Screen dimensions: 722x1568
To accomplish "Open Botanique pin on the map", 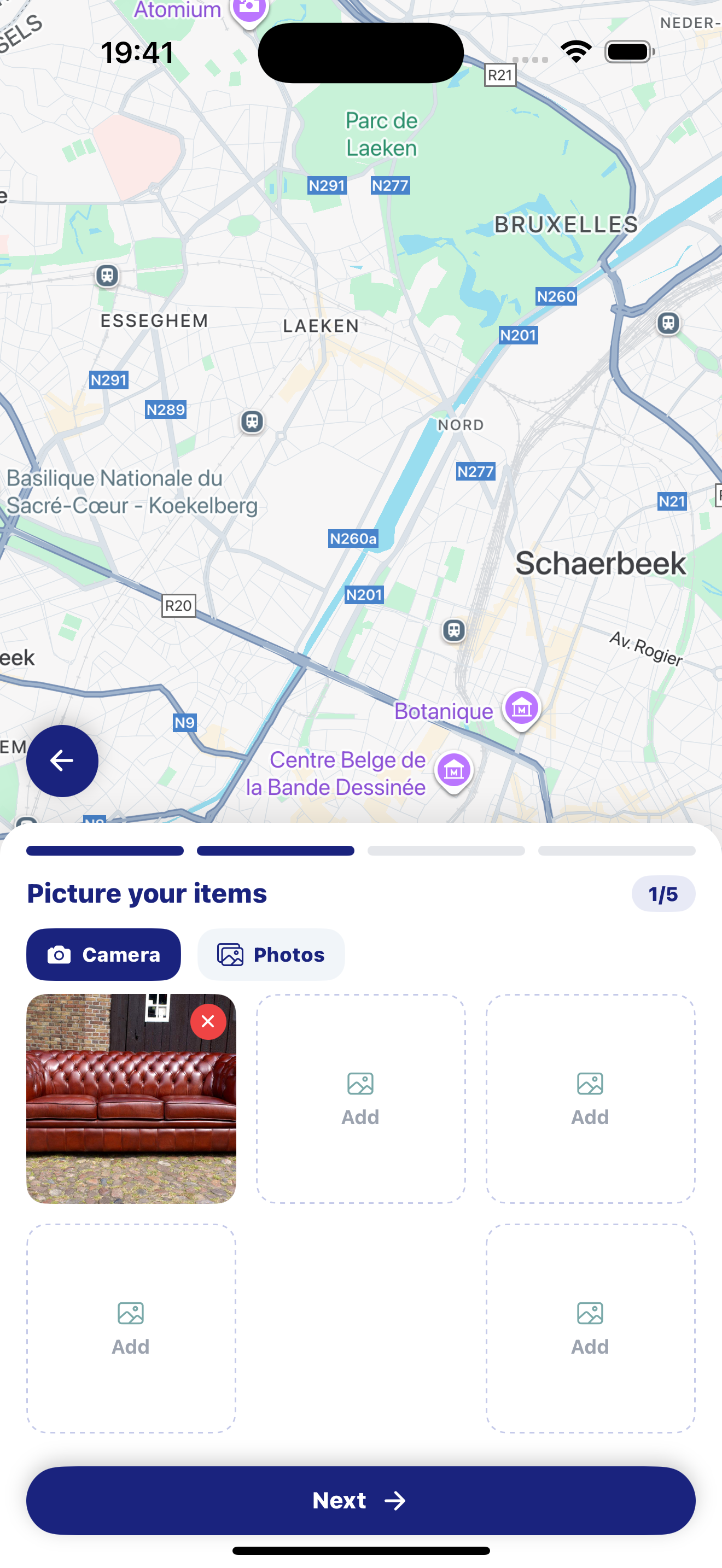I will tap(522, 708).
